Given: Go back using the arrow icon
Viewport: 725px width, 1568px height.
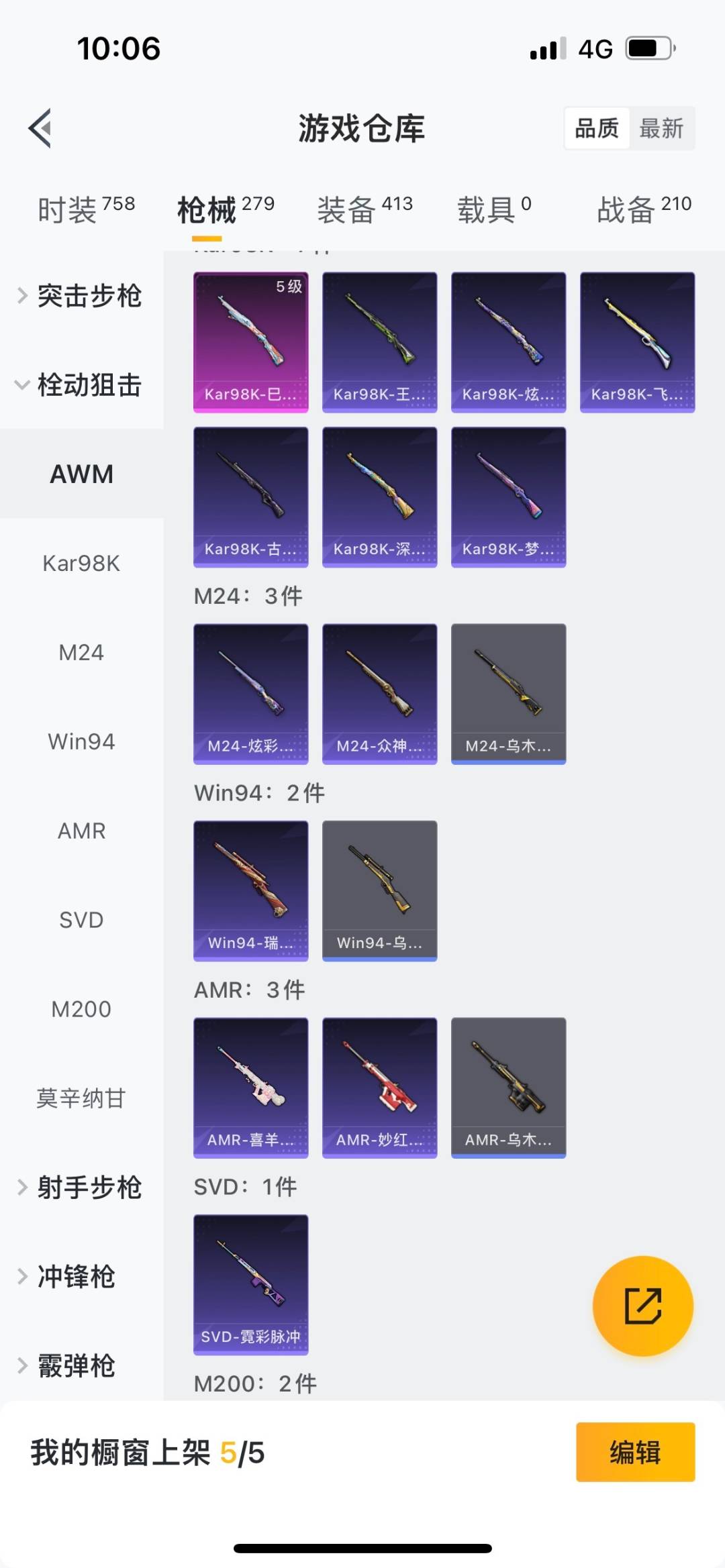Looking at the screenshot, I should coord(40,127).
